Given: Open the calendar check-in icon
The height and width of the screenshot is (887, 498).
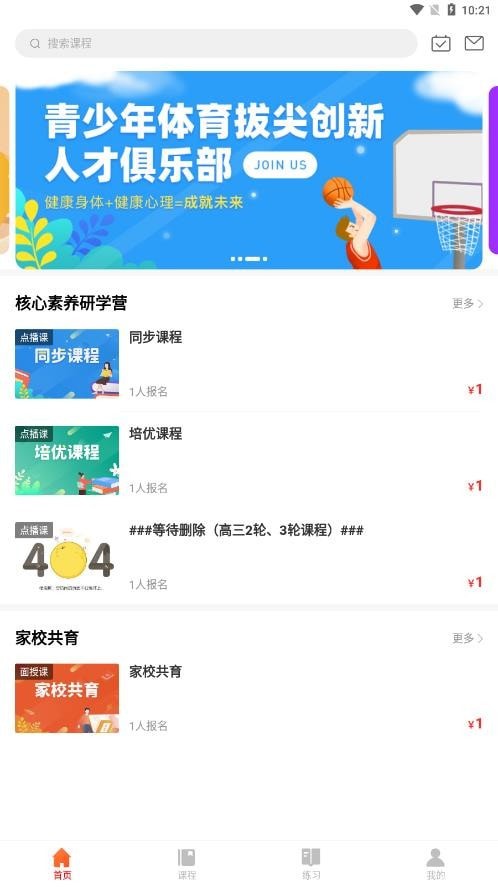Looking at the screenshot, I should click(441, 44).
